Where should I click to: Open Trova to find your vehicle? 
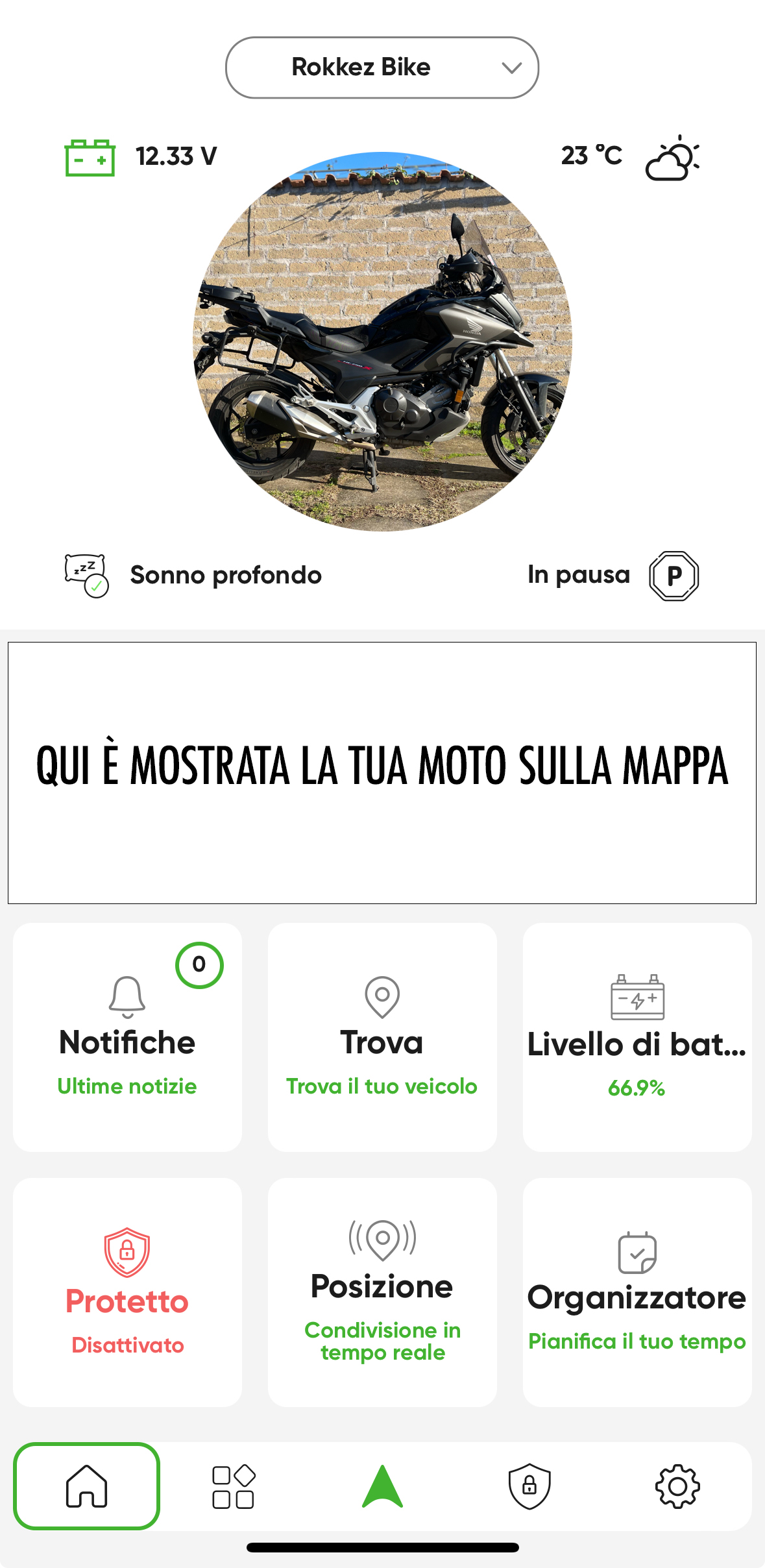382,1037
